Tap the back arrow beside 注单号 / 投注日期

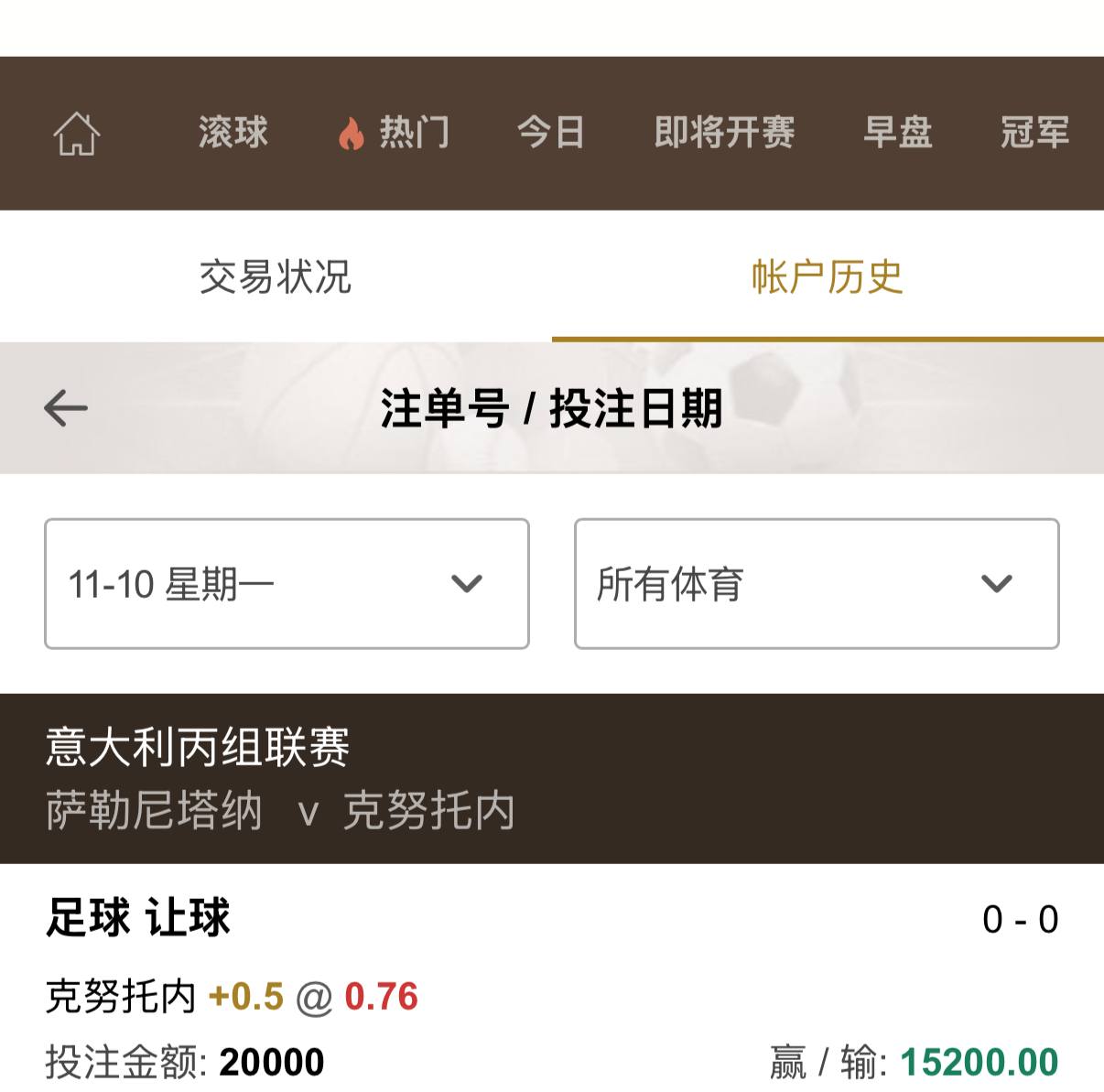click(x=66, y=408)
